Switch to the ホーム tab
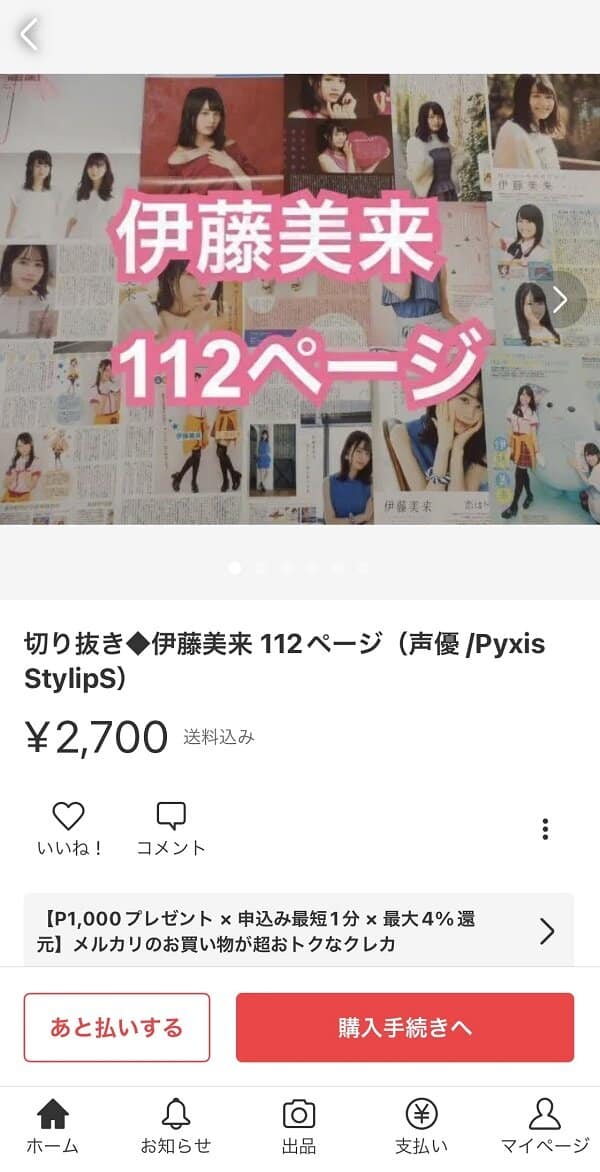 [52, 1126]
